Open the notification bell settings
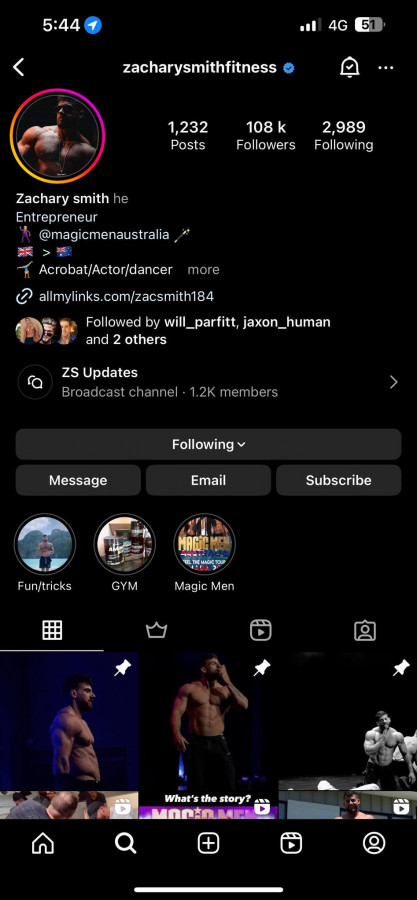Screen dimensions: 417x900 (x=349, y=68)
